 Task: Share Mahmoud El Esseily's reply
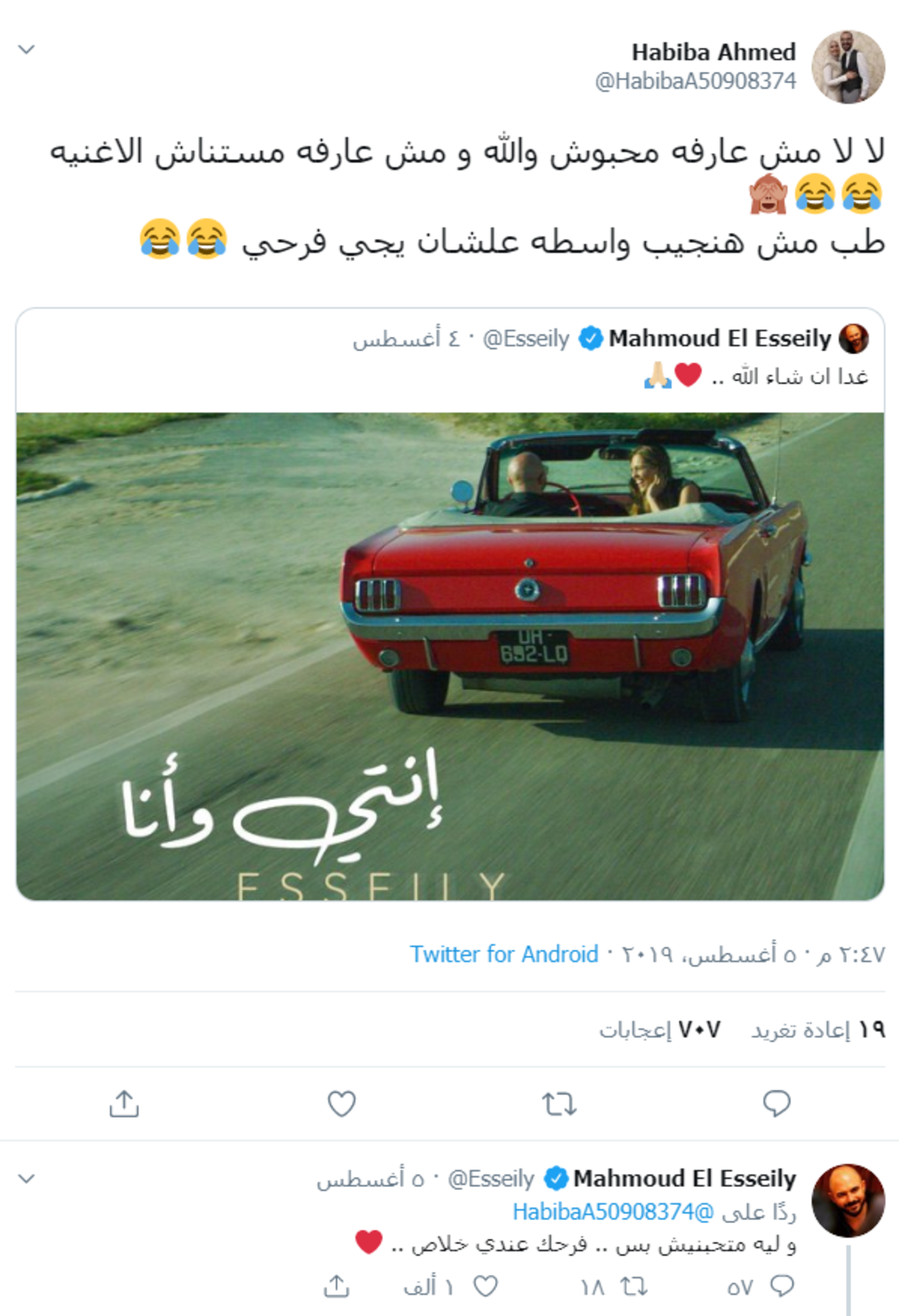(x=336, y=1287)
